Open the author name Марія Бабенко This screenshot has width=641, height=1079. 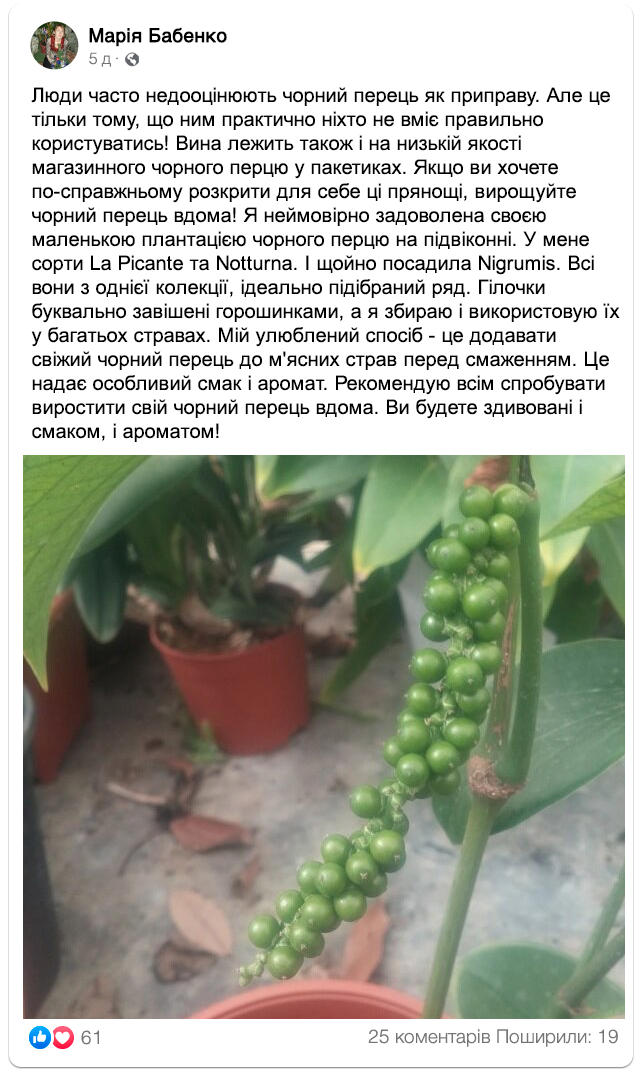click(x=157, y=36)
